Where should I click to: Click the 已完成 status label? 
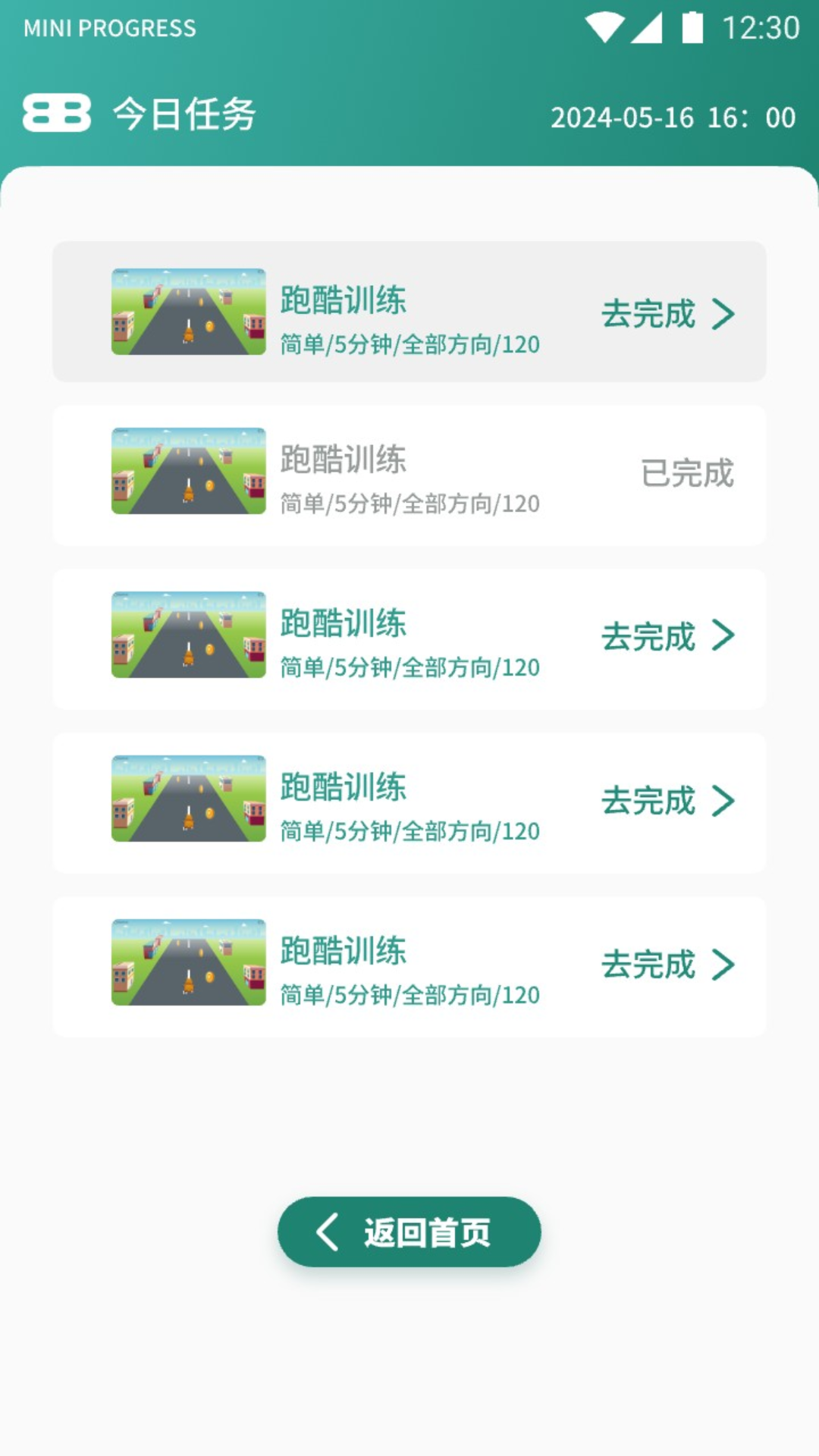pyautogui.click(x=686, y=473)
